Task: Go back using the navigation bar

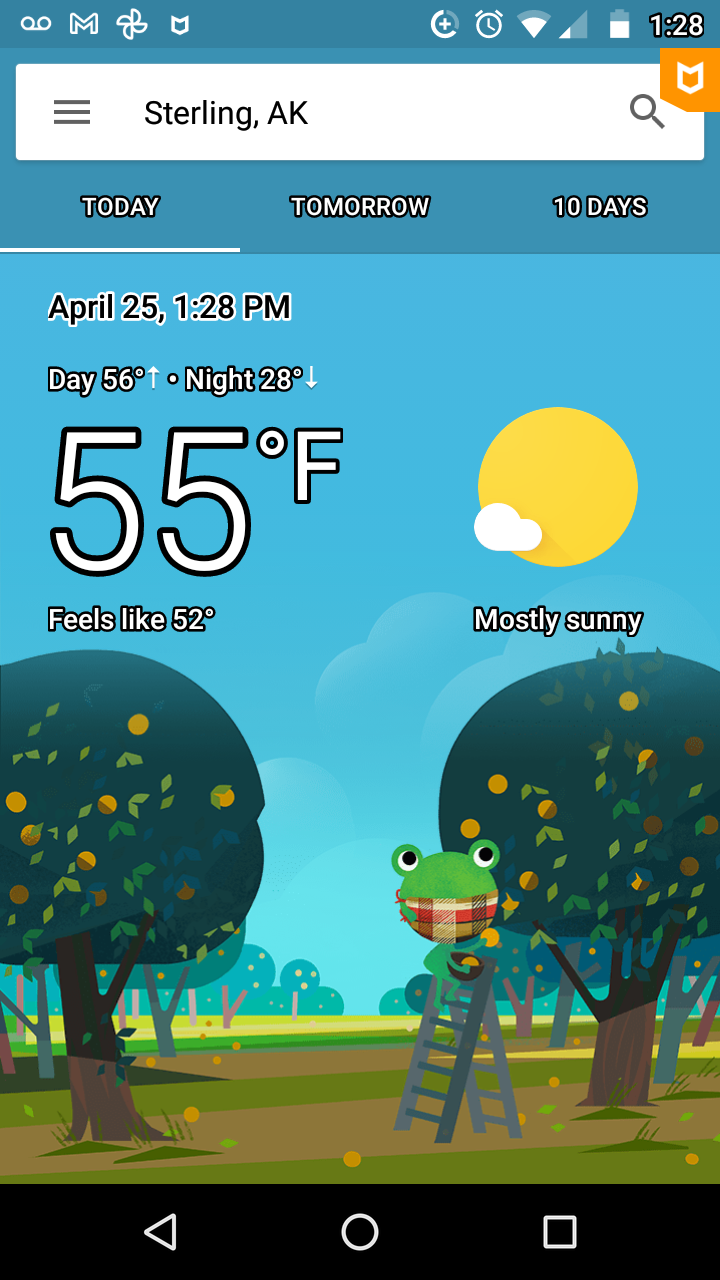Action: (x=160, y=1232)
